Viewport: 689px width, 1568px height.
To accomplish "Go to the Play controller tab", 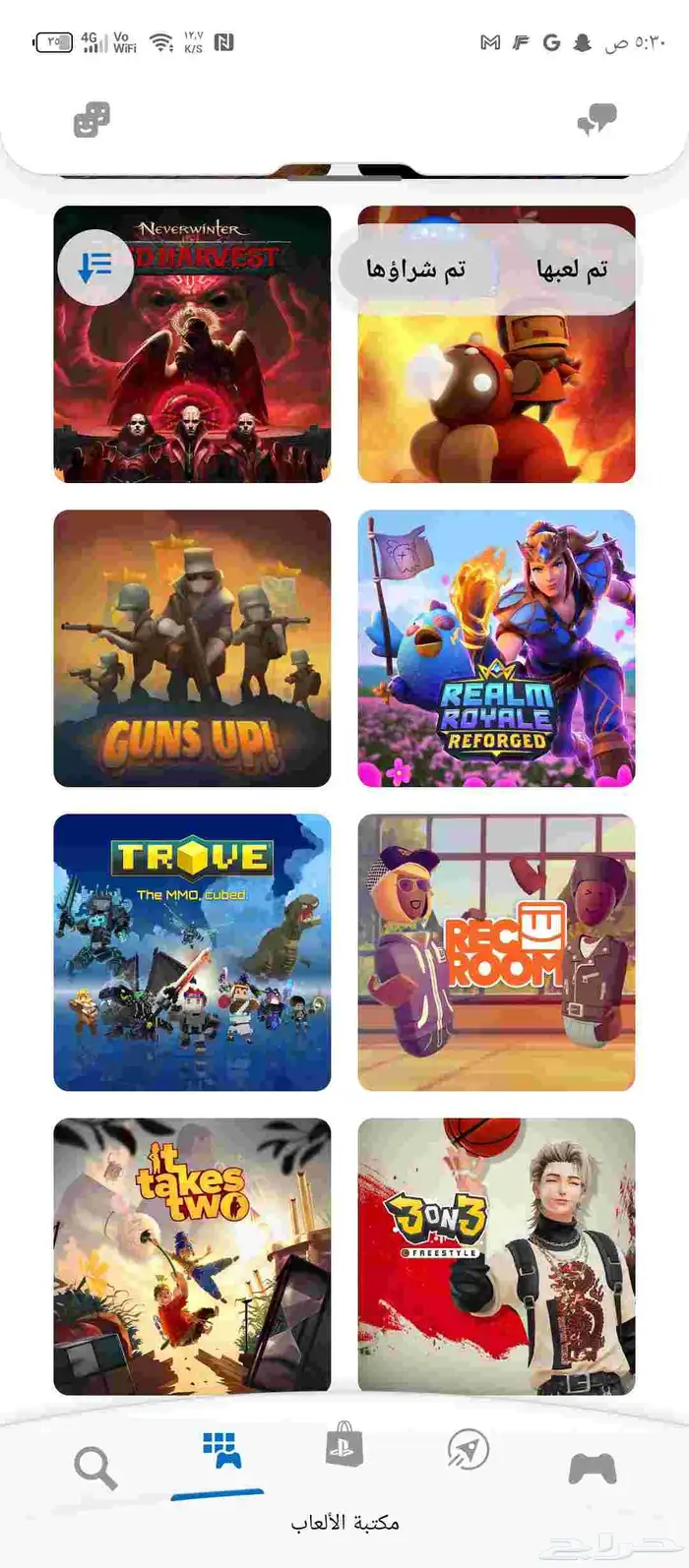I will (593, 1469).
